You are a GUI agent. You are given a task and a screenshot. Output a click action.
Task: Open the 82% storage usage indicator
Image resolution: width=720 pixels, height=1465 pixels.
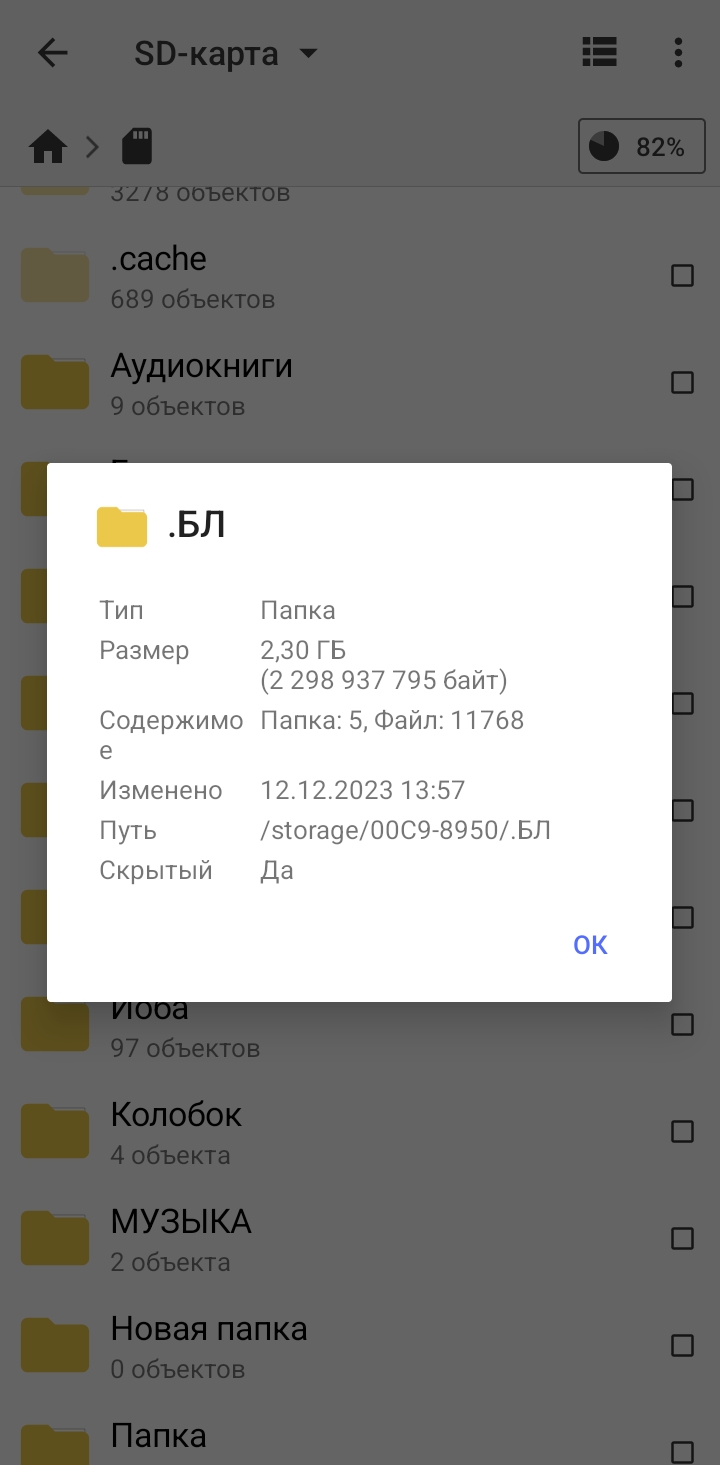641,147
